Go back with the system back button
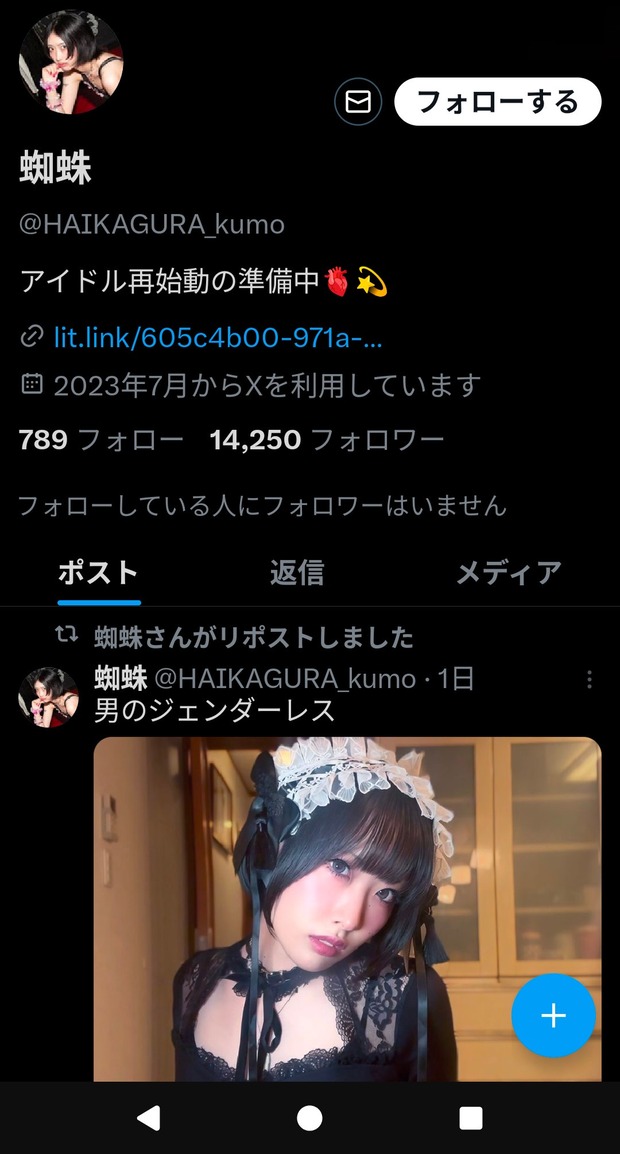620x1154 pixels. tap(148, 1118)
